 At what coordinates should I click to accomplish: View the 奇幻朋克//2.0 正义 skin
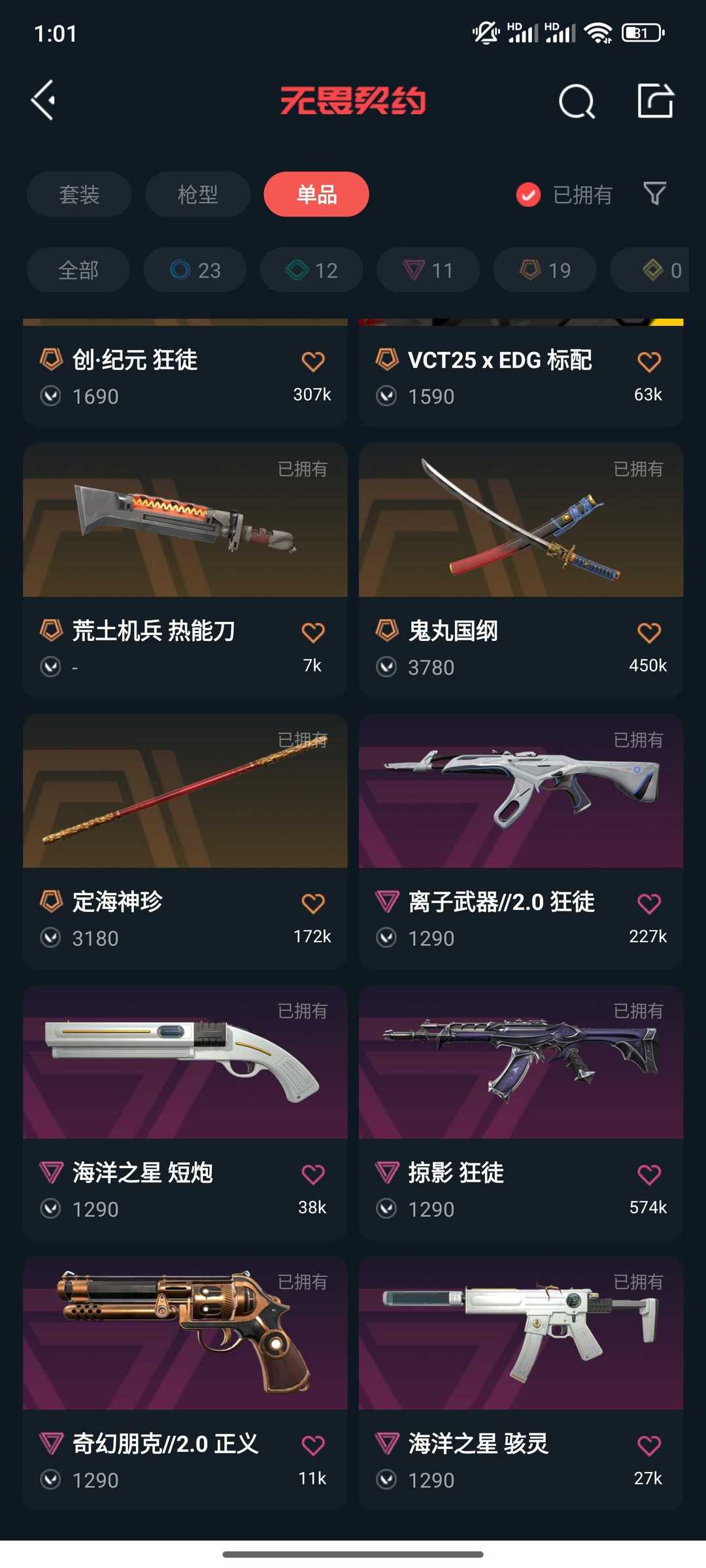tap(185, 1383)
